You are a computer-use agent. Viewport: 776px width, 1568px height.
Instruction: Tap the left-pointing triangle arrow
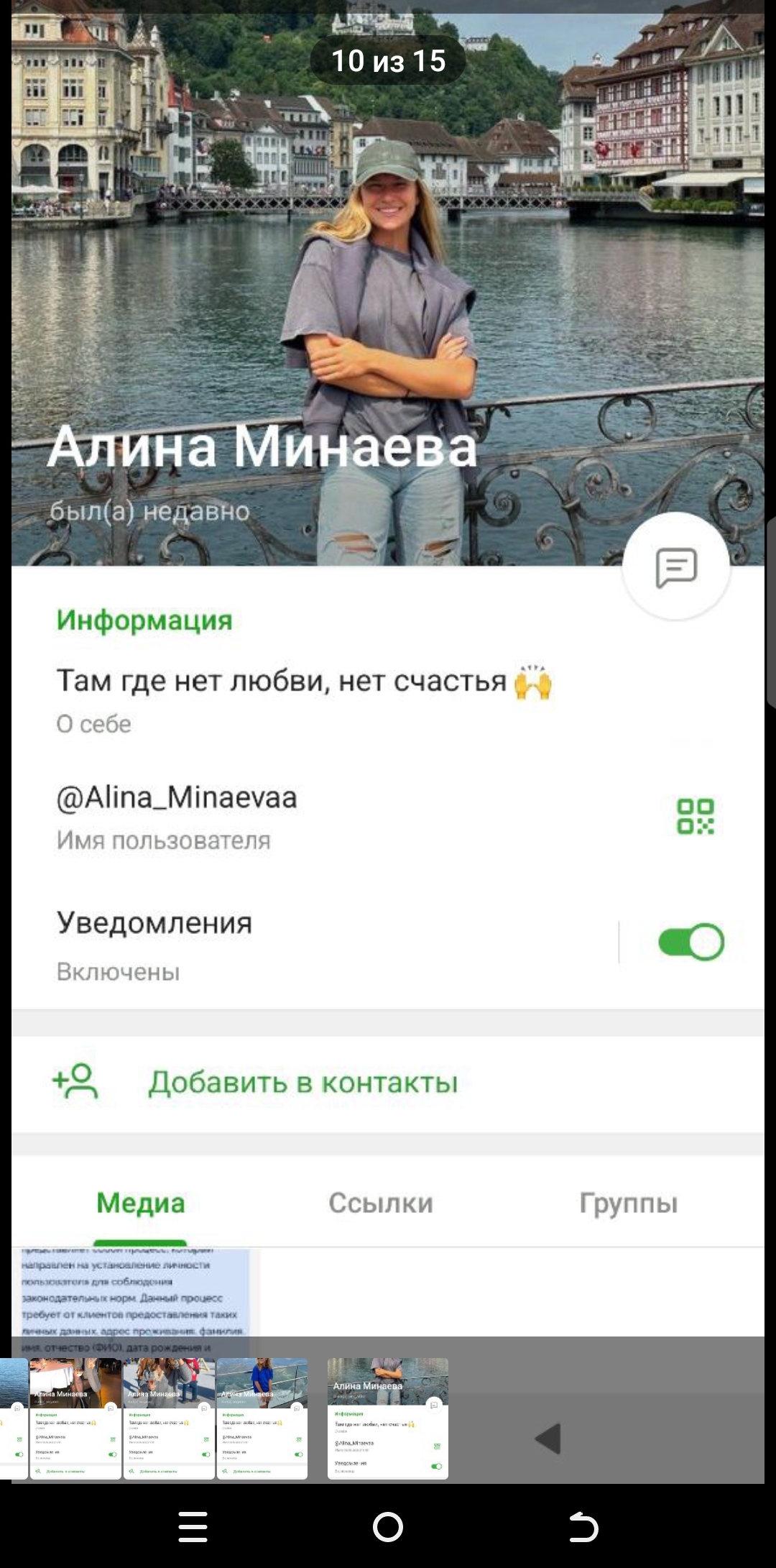tap(548, 1439)
